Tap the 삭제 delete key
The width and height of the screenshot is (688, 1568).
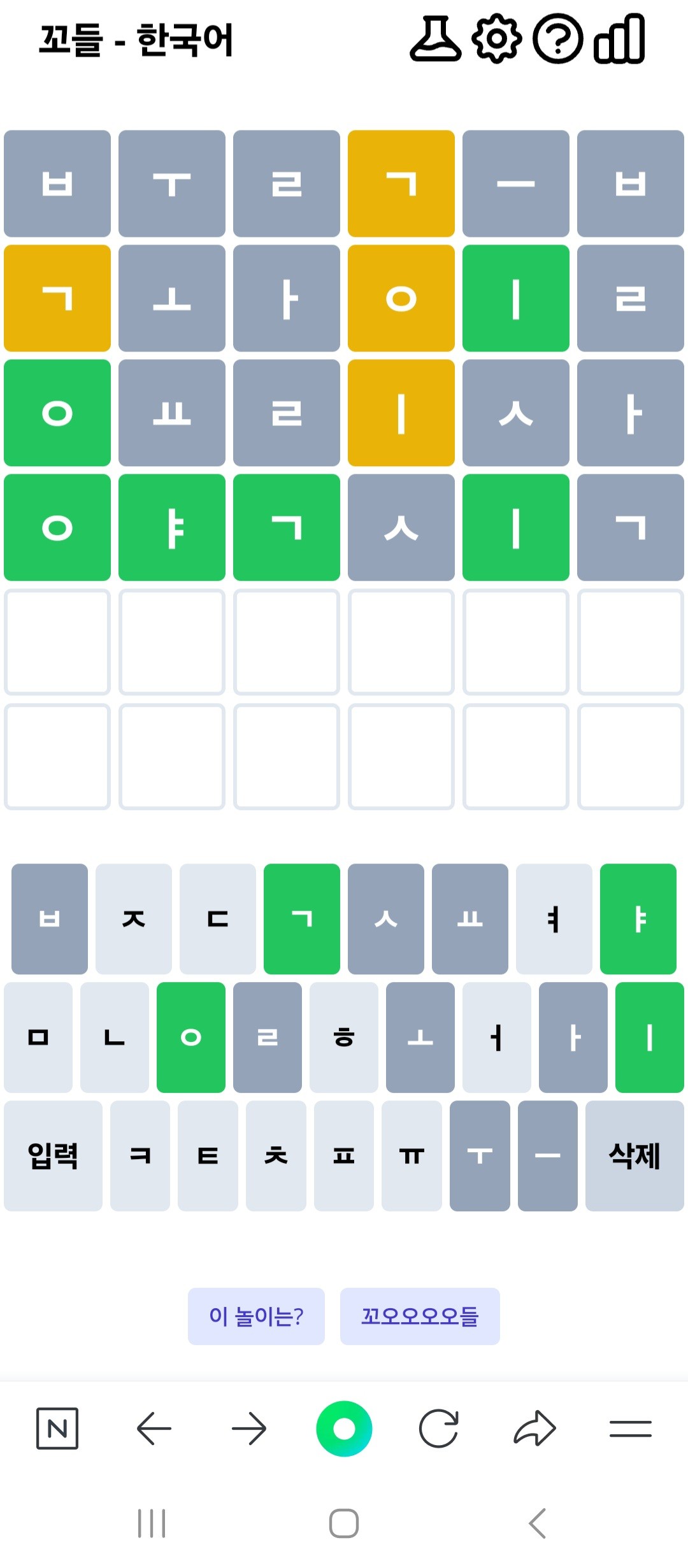pyautogui.click(x=634, y=1156)
